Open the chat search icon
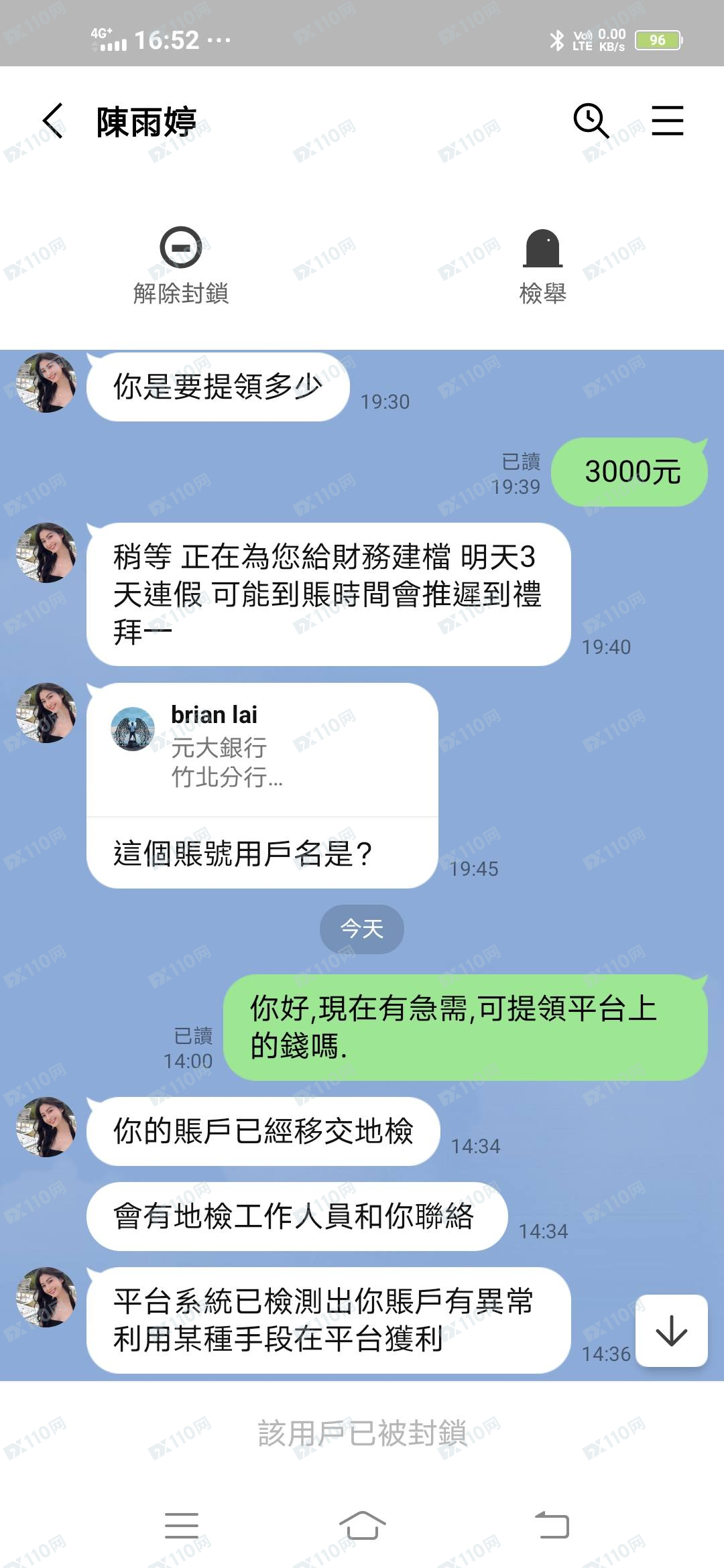Screen dimensions: 724x1568 [x=591, y=121]
